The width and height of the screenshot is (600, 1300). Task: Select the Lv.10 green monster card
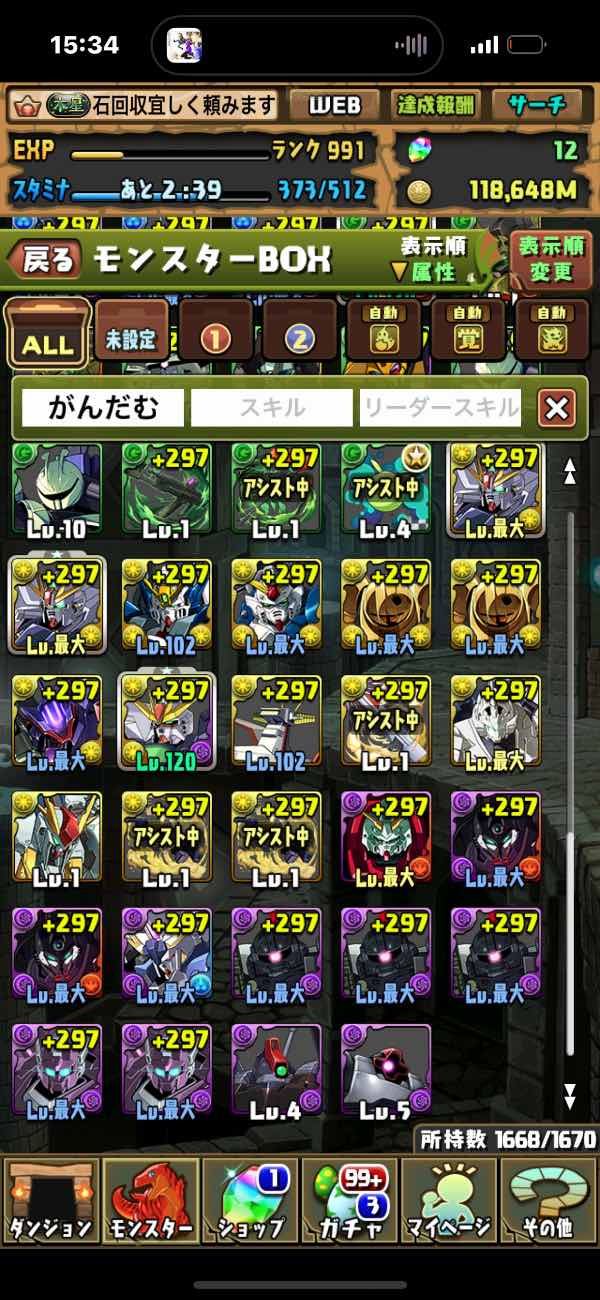pyautogui.click(x=56, y=491)
